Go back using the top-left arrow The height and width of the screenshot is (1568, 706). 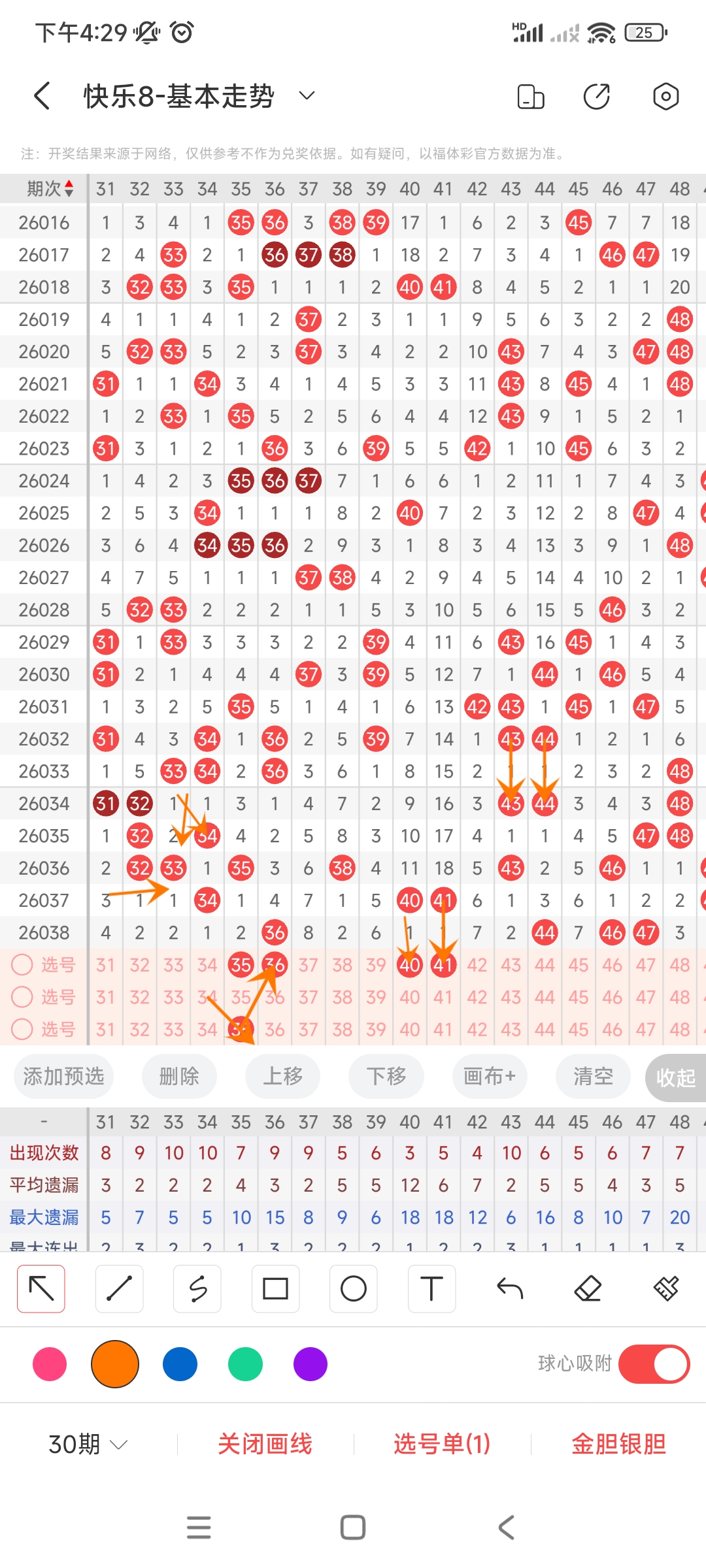42,96
